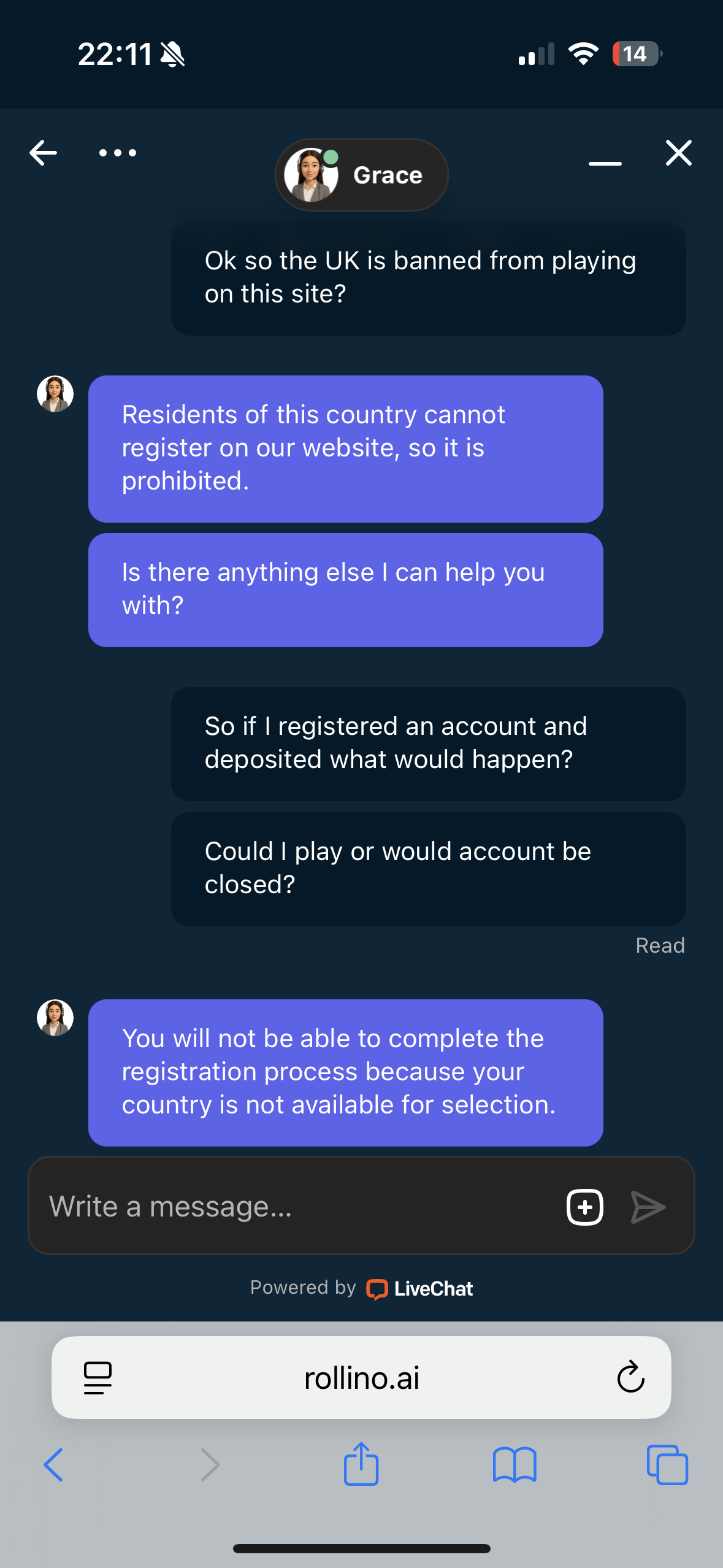Minimize the chat window
Image resolution: width=723 pixels, height=1568 pixels.
click(x=605, y=163)
